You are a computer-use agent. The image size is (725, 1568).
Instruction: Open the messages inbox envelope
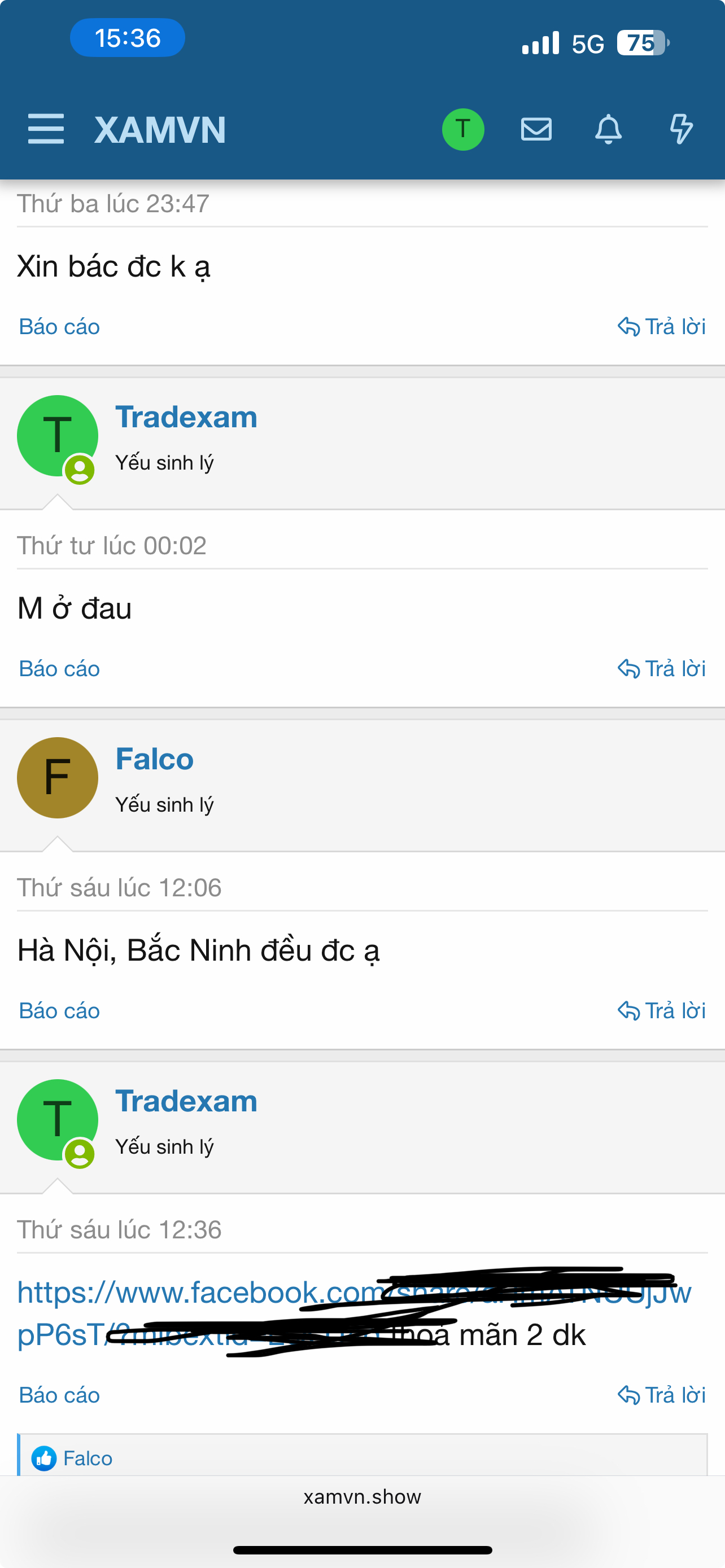point(536,129)
